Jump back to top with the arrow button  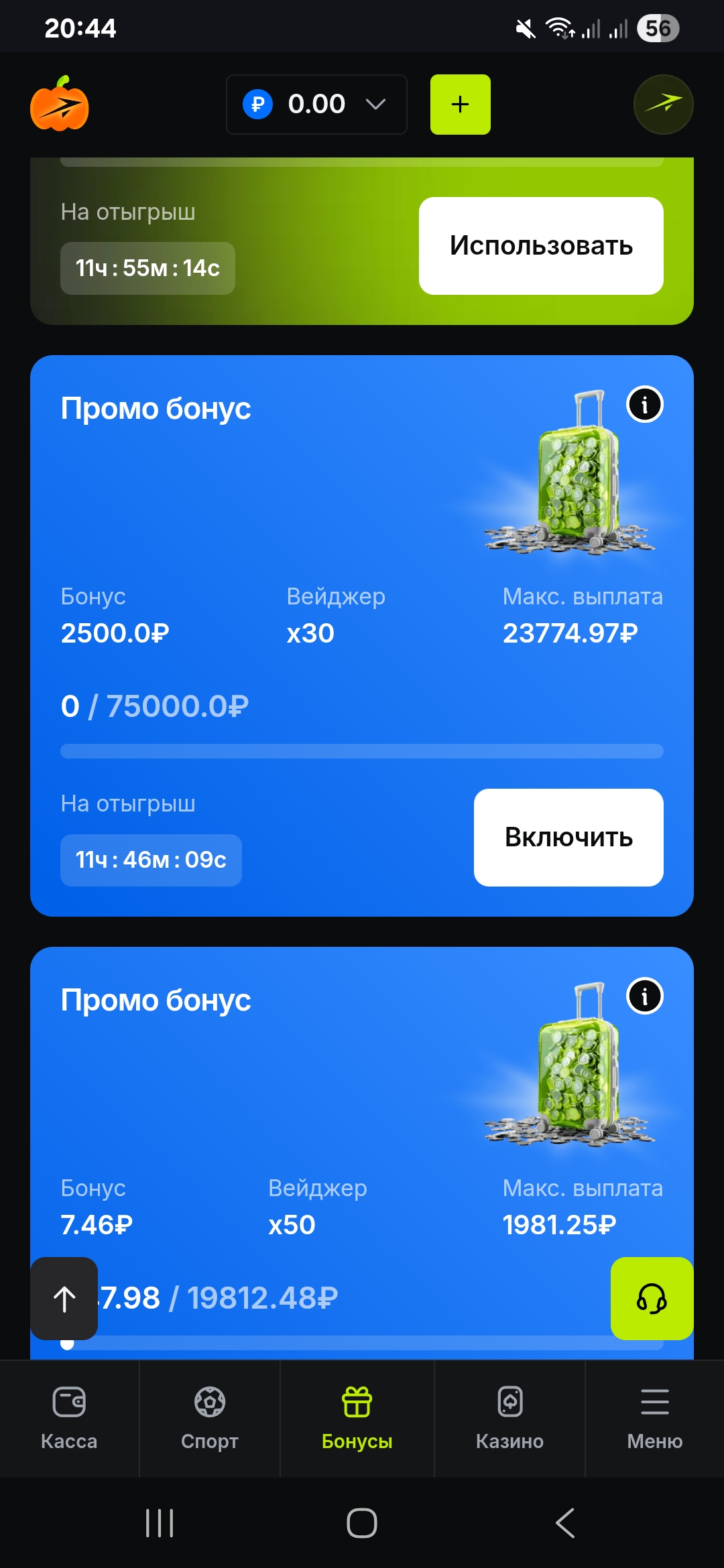point(64,1299)
